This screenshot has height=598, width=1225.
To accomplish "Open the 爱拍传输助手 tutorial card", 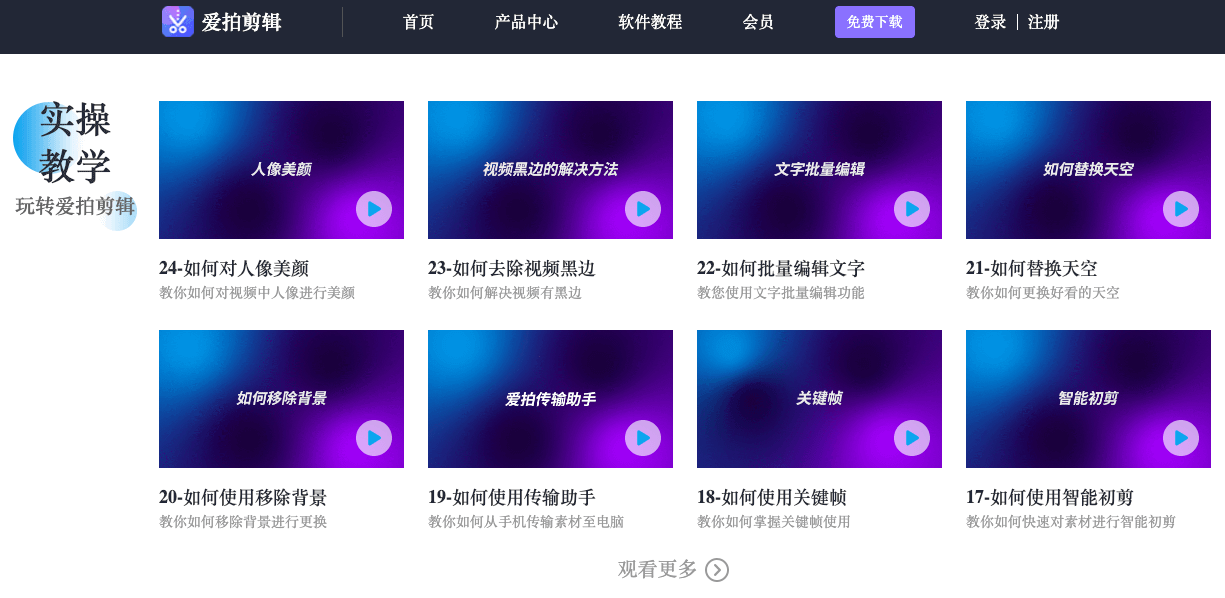I will pyautogui.click(x=550, y=399).
